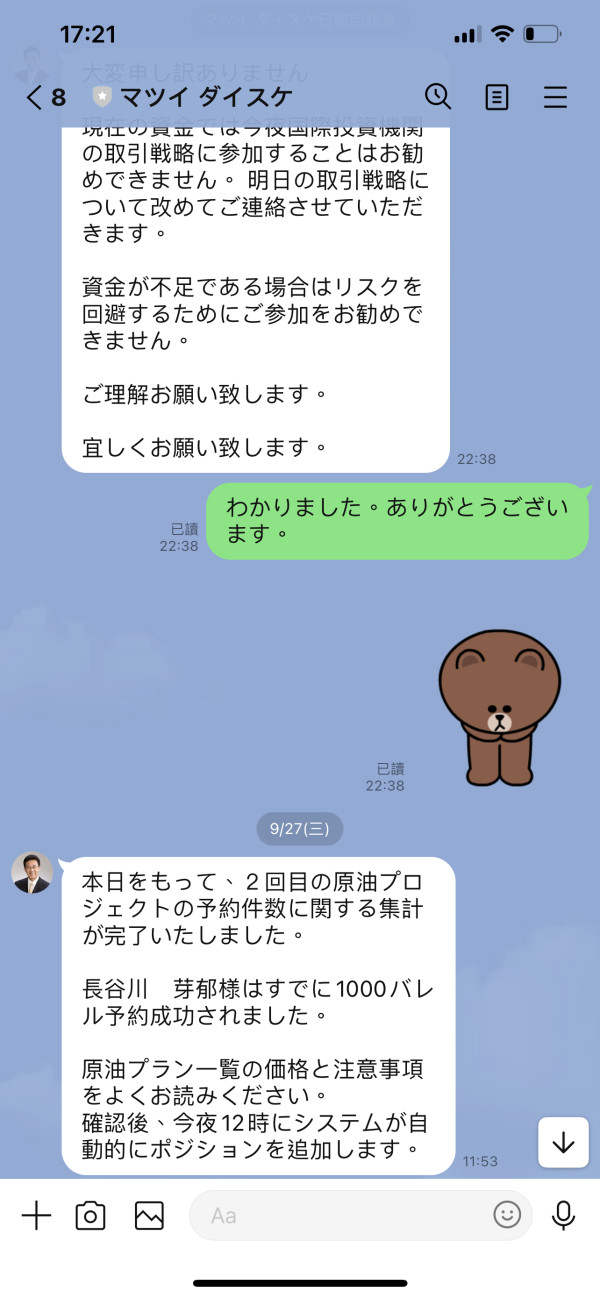
Task: Open the emoji and sticker picker
Action: pos(507,1215)
